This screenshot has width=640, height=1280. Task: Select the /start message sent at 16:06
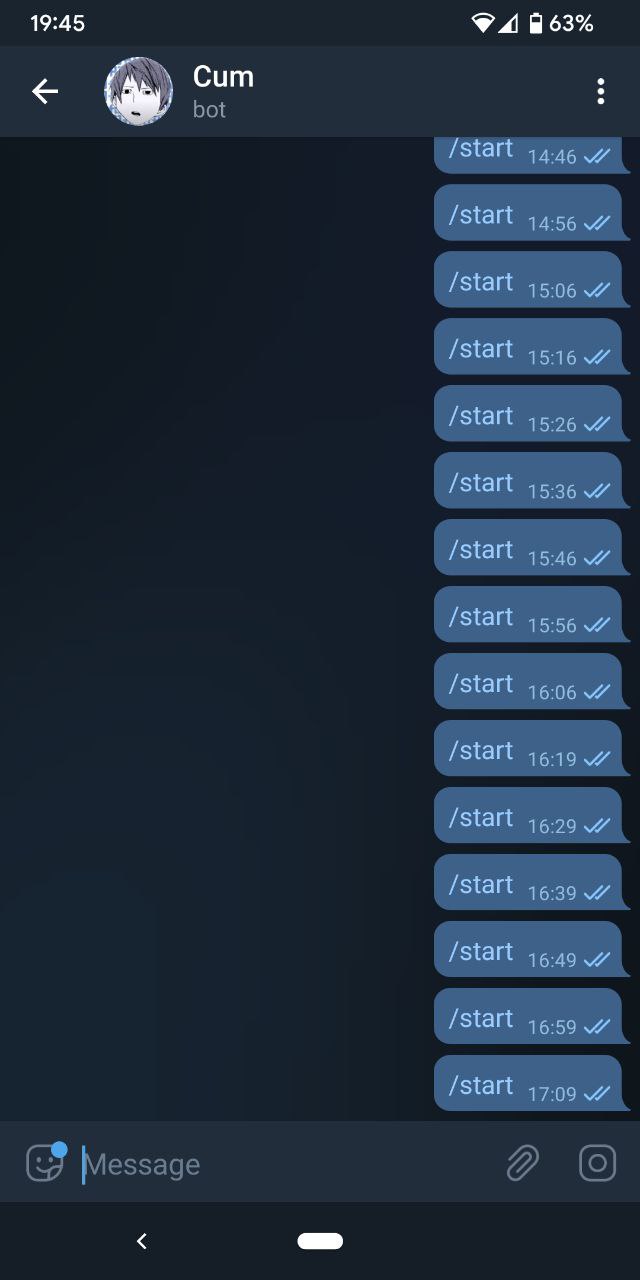pos(528,682)
